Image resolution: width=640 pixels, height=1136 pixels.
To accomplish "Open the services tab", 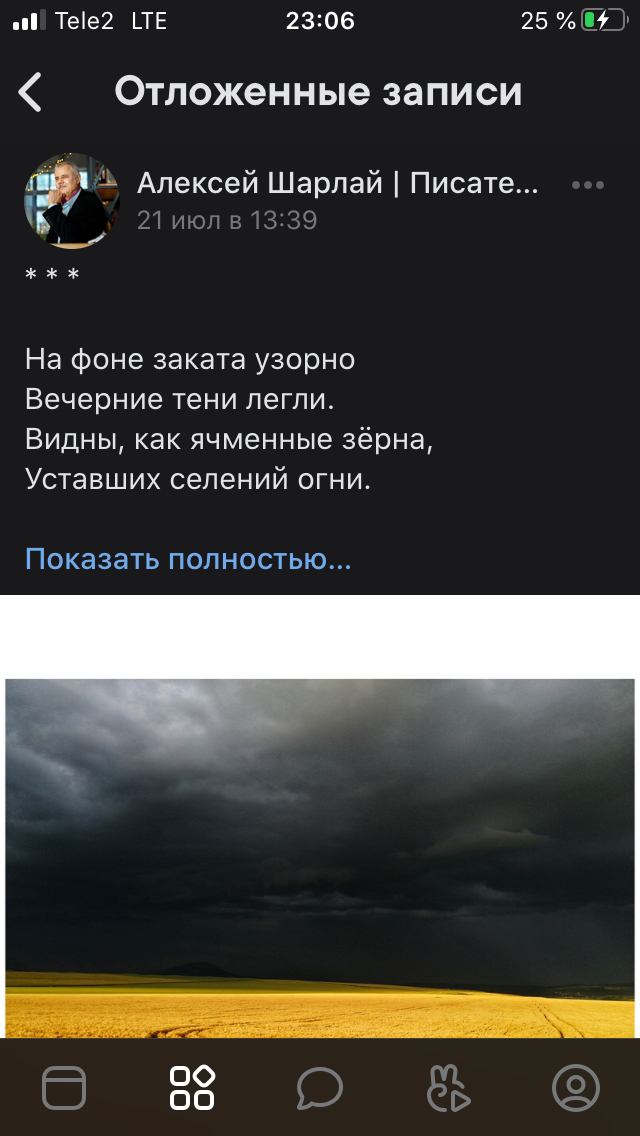I will tap(192, 1088).
